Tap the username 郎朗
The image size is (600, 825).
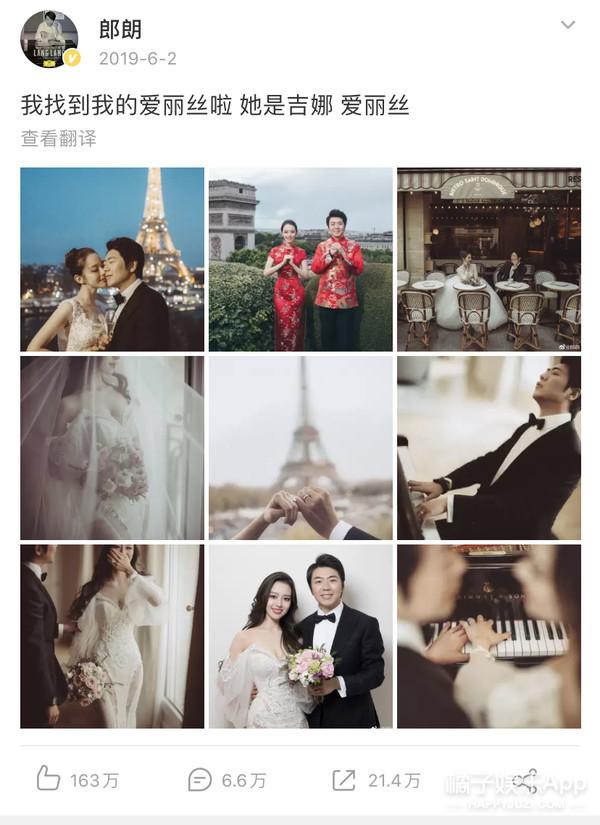[x=120, y=29]
